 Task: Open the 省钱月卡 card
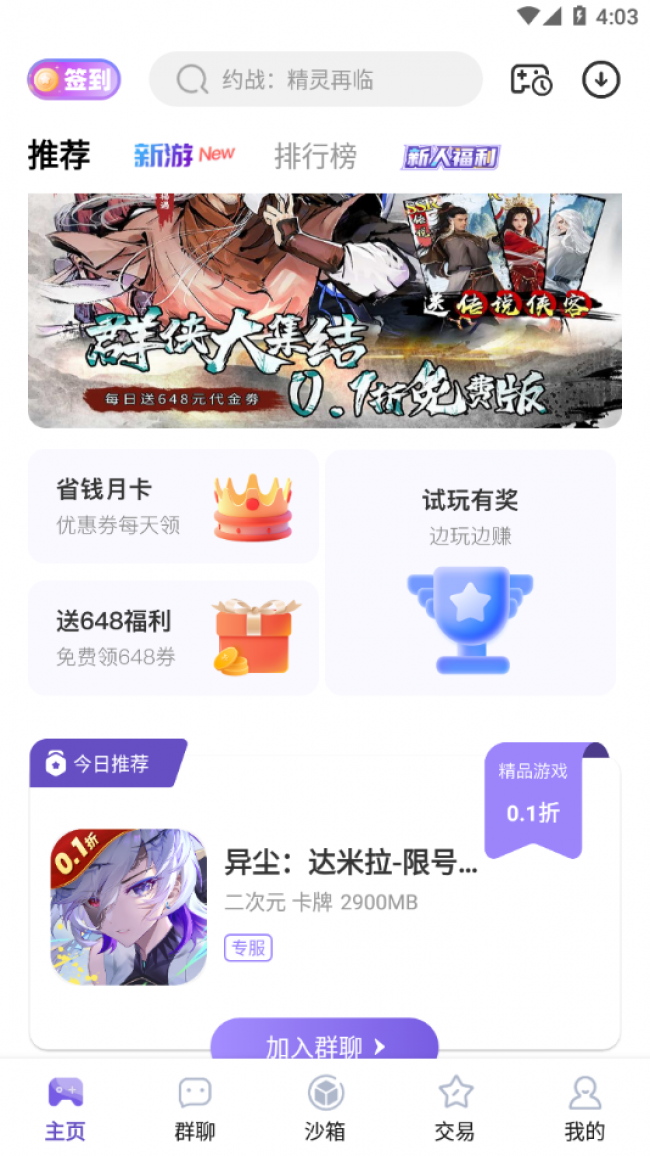(x=173, y=506)
